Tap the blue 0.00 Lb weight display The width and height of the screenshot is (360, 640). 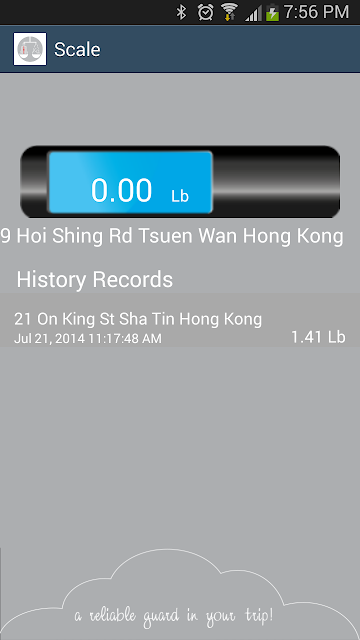130,182
